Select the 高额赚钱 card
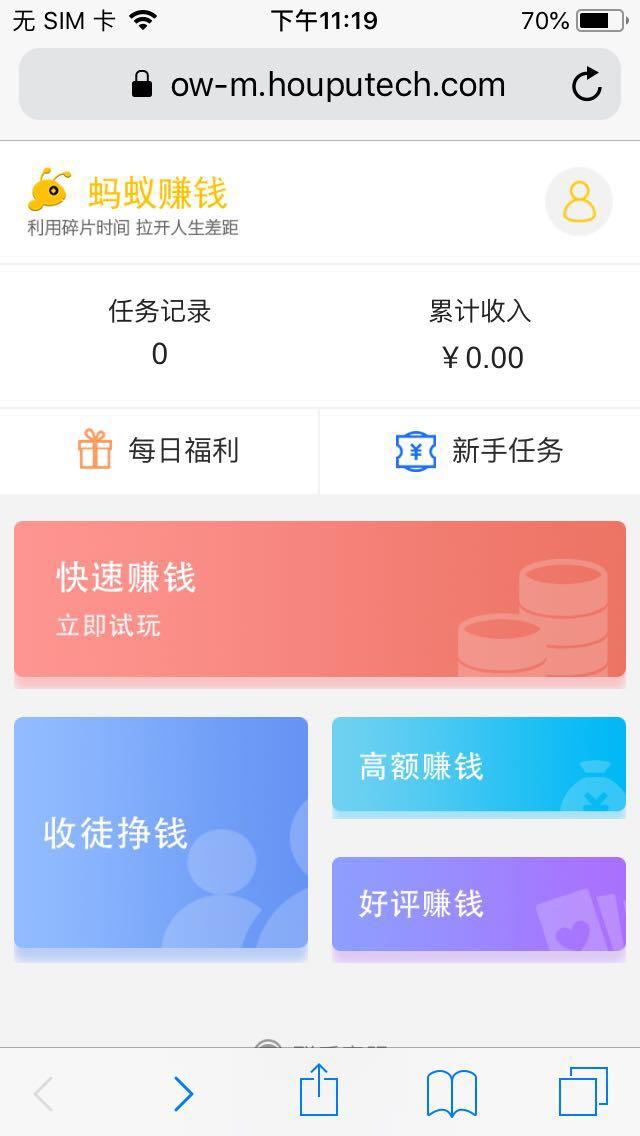Screen dimensions: 640x1136 tap(479, 765)
